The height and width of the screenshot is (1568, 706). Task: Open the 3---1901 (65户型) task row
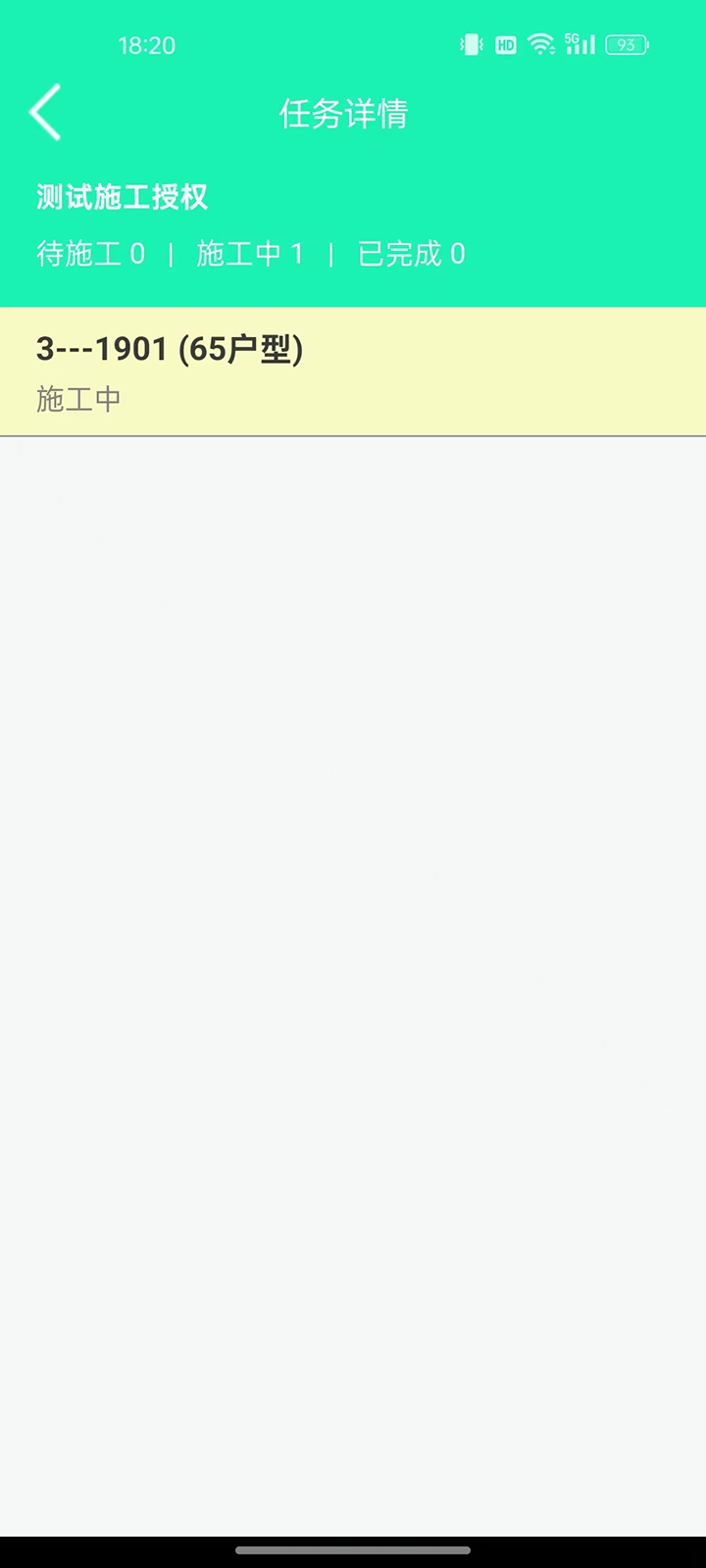coord(353,371)
